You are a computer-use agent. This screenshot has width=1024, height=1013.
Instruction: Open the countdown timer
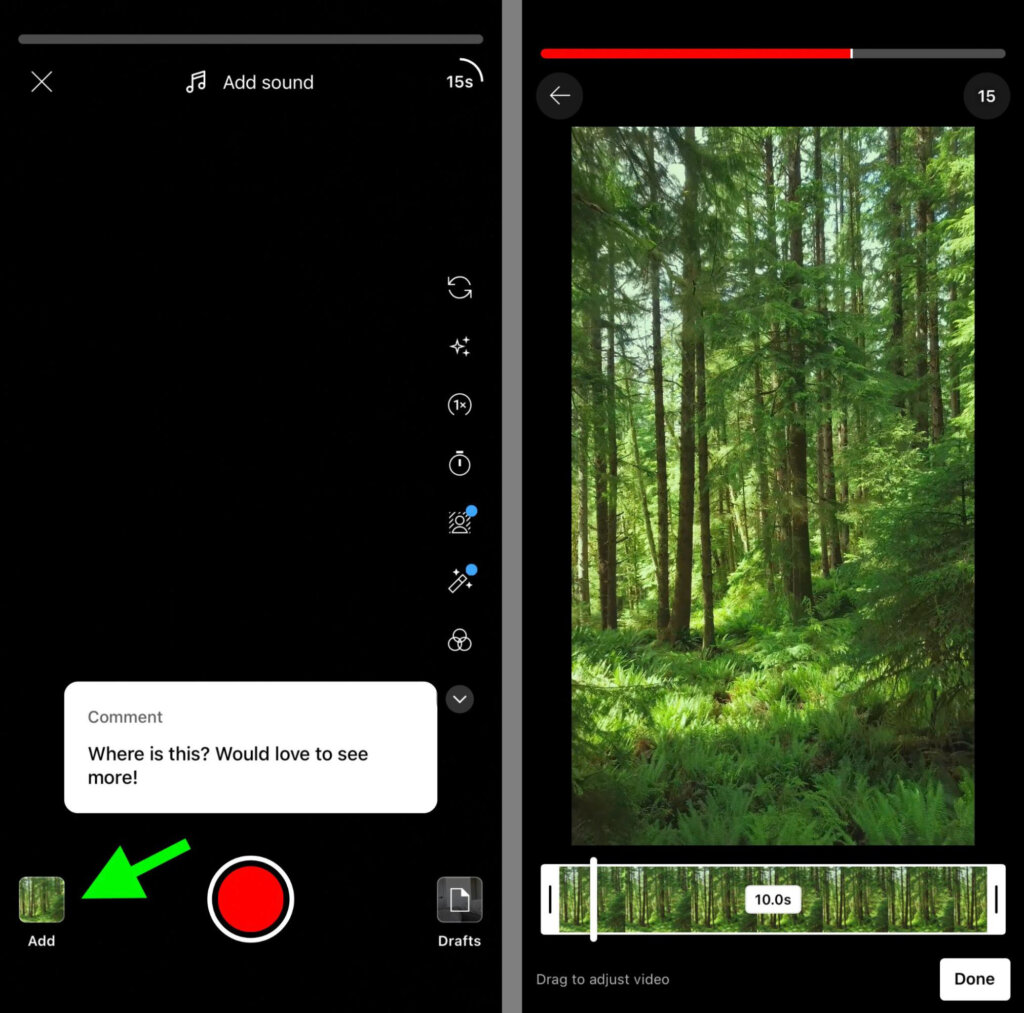(459, 463)
